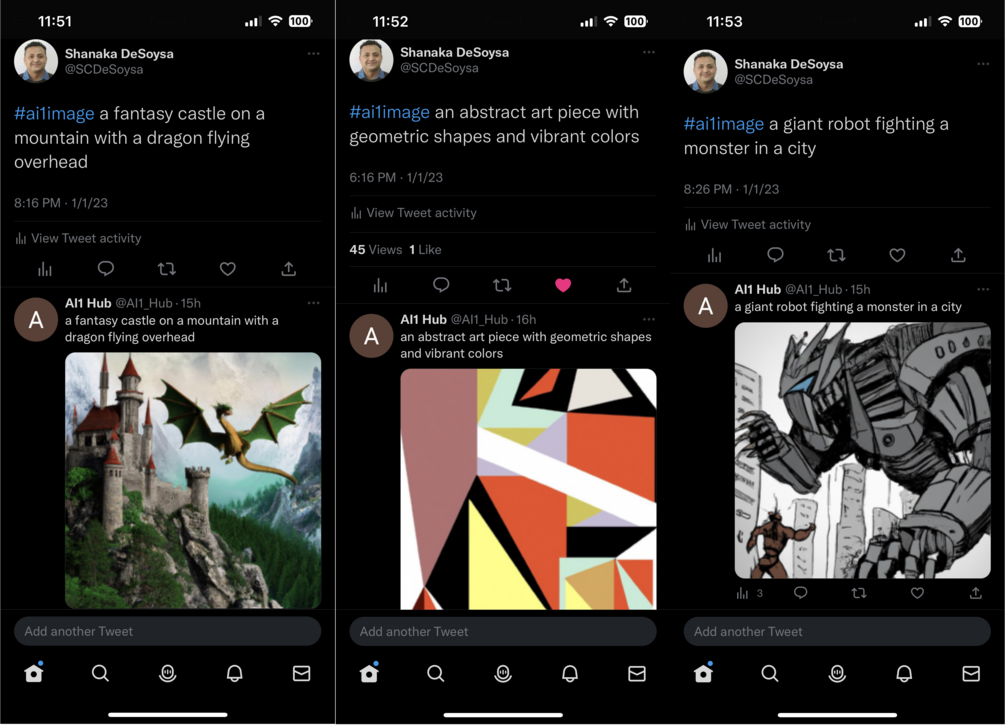Image resolution: width=1005 pixels, height=725 pixels.
Task: View Tweet activity for abstract art tweet
Action: tap(421, 213)
